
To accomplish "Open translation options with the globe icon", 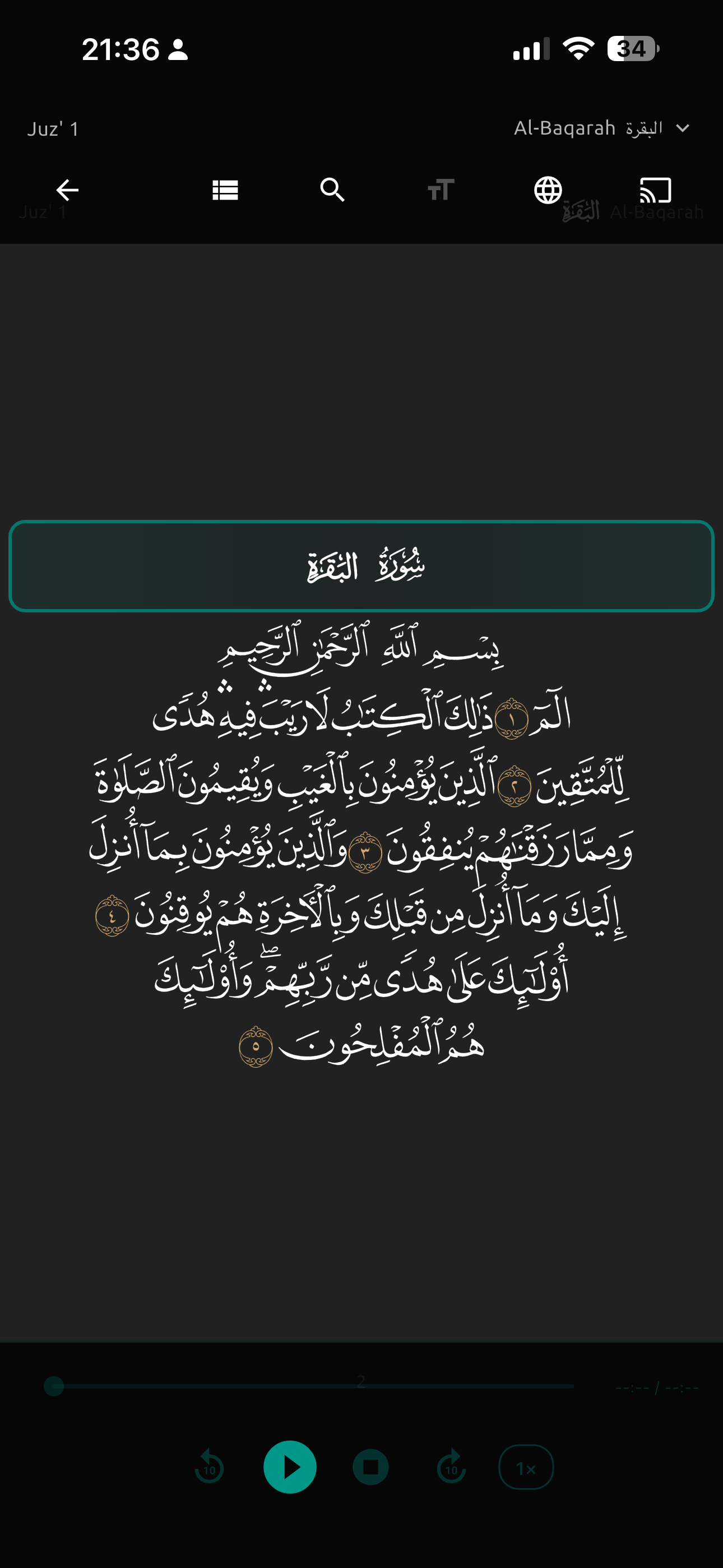I will (x=547, y=190).
